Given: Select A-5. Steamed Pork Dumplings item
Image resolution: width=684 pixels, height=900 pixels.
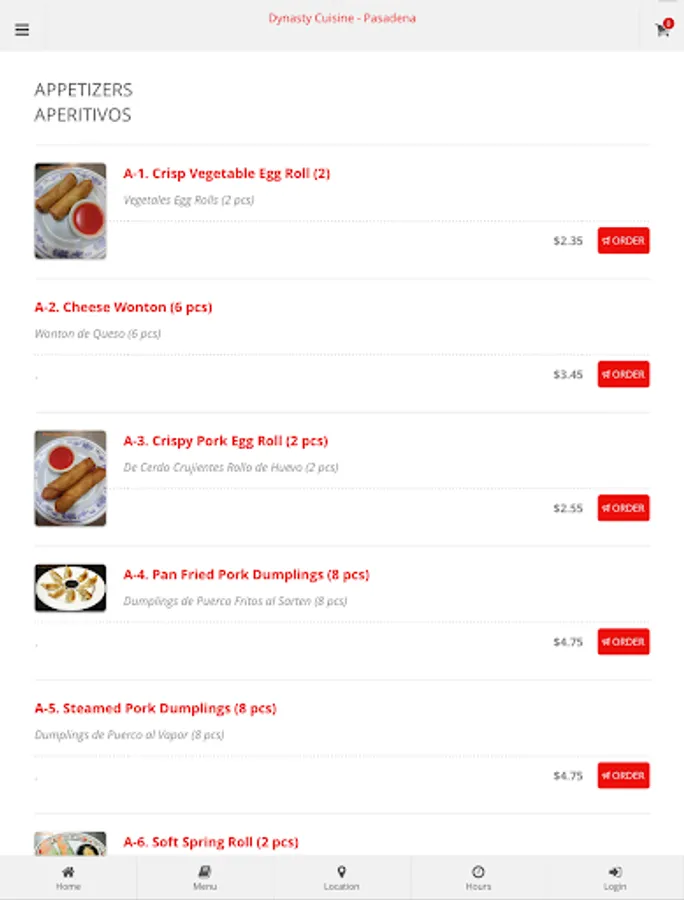Looking at the screenshot, I should pyautogui.click(x=155, y=708).
